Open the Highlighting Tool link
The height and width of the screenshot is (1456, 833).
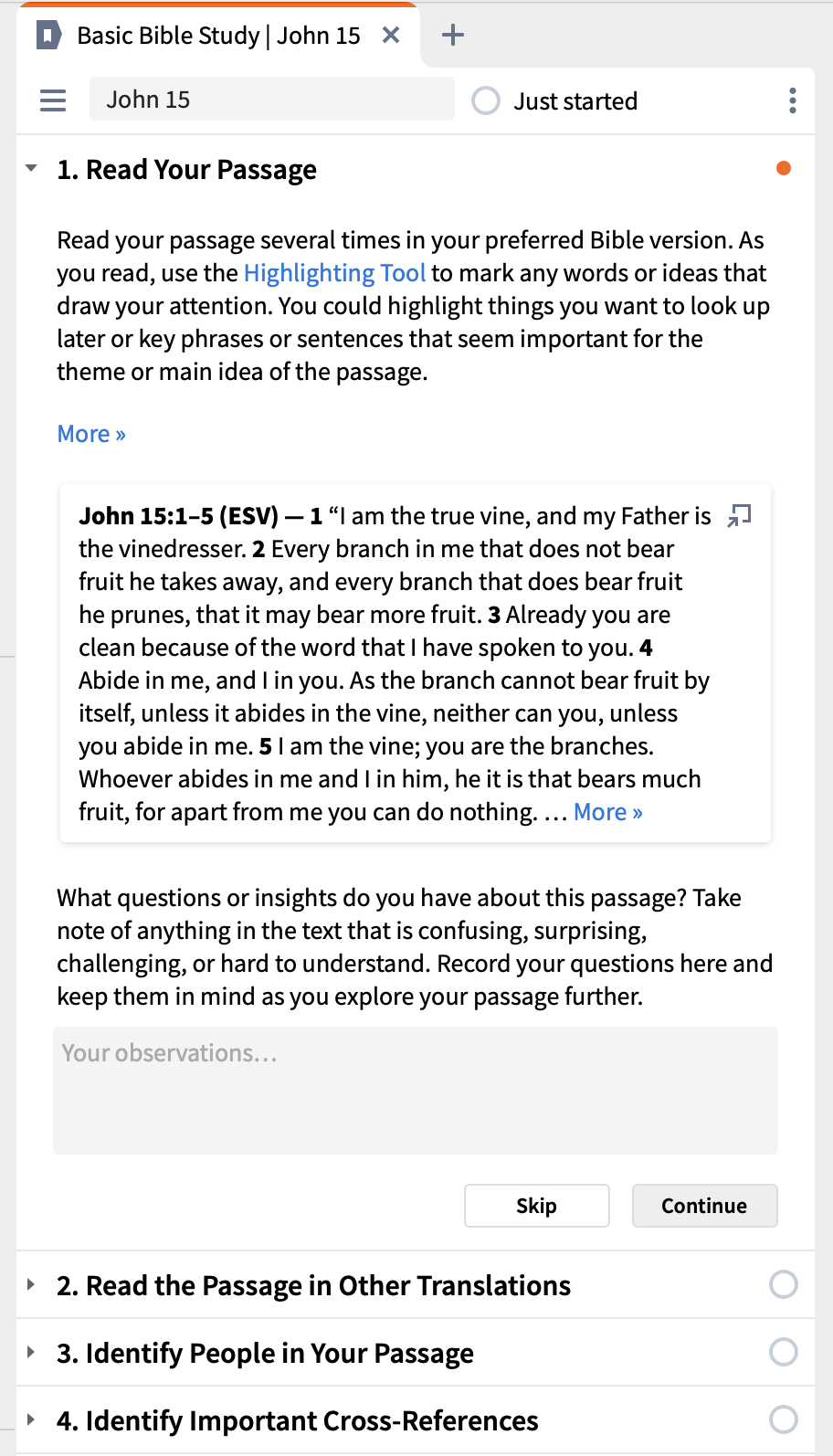(x=334, y=273)
